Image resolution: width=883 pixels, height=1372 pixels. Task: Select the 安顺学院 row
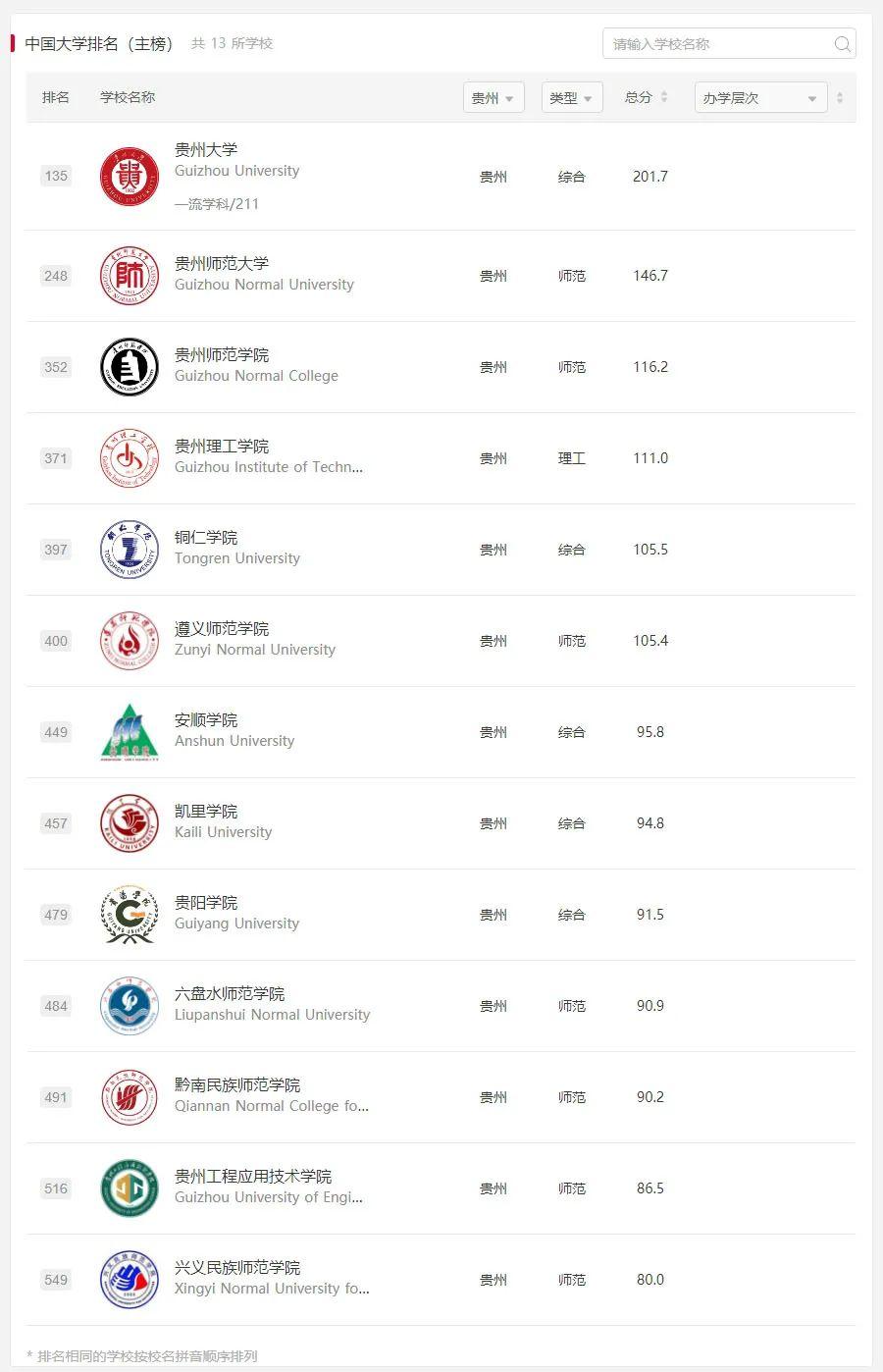tap(206, 720)
